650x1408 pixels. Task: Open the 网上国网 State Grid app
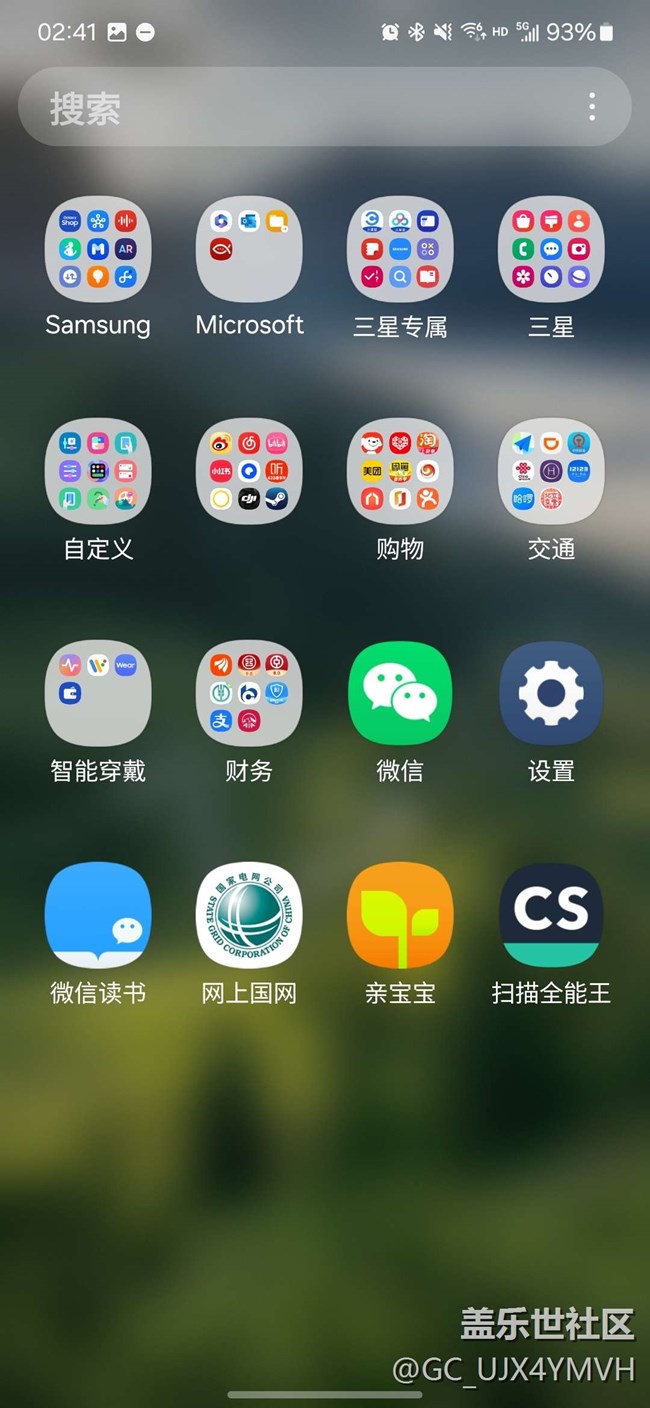(249, 915)
